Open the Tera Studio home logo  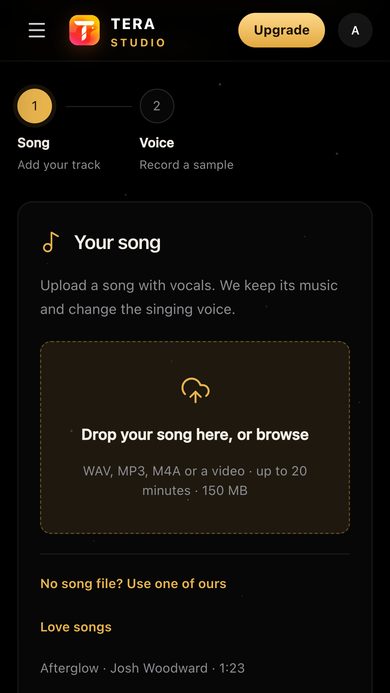click(117, 30)
